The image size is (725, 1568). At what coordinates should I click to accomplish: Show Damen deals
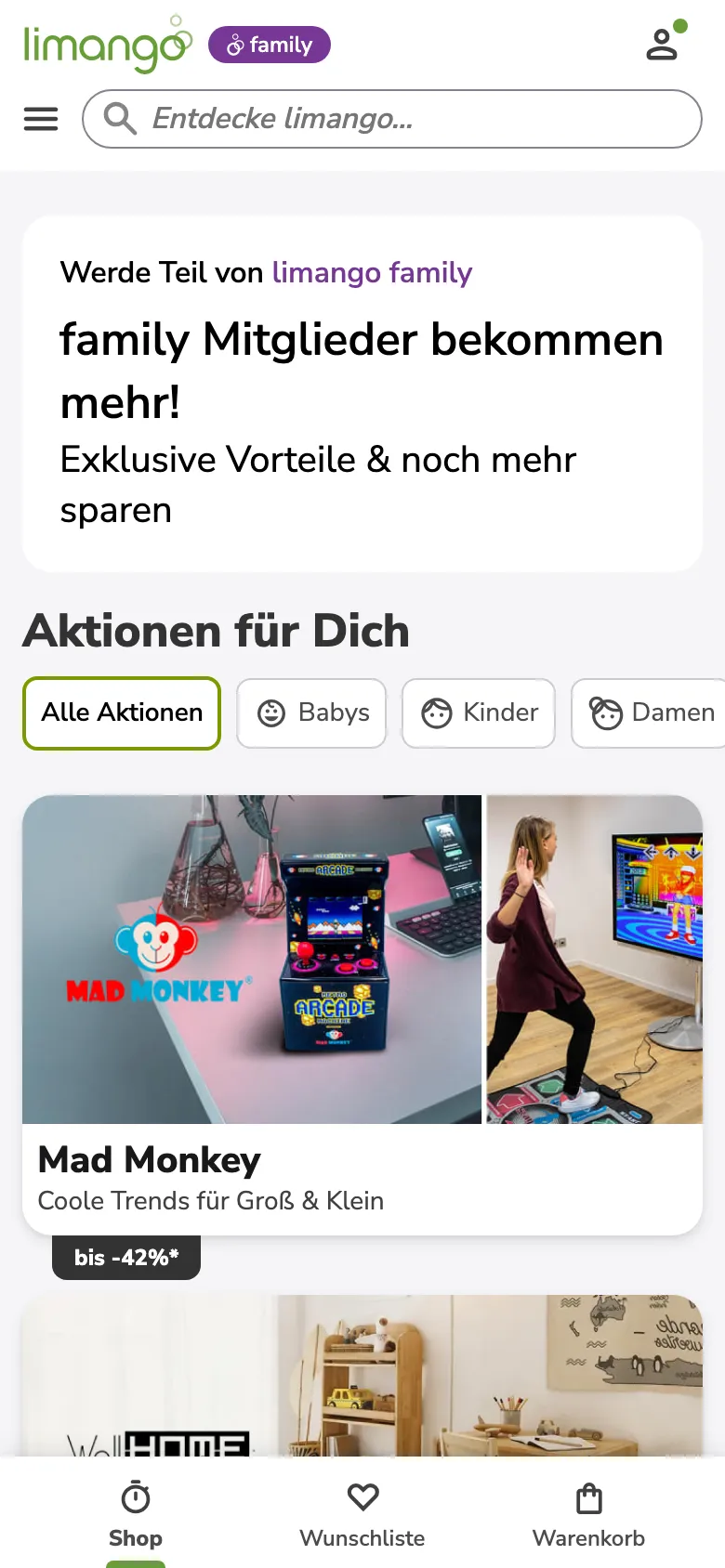[651, 712]
